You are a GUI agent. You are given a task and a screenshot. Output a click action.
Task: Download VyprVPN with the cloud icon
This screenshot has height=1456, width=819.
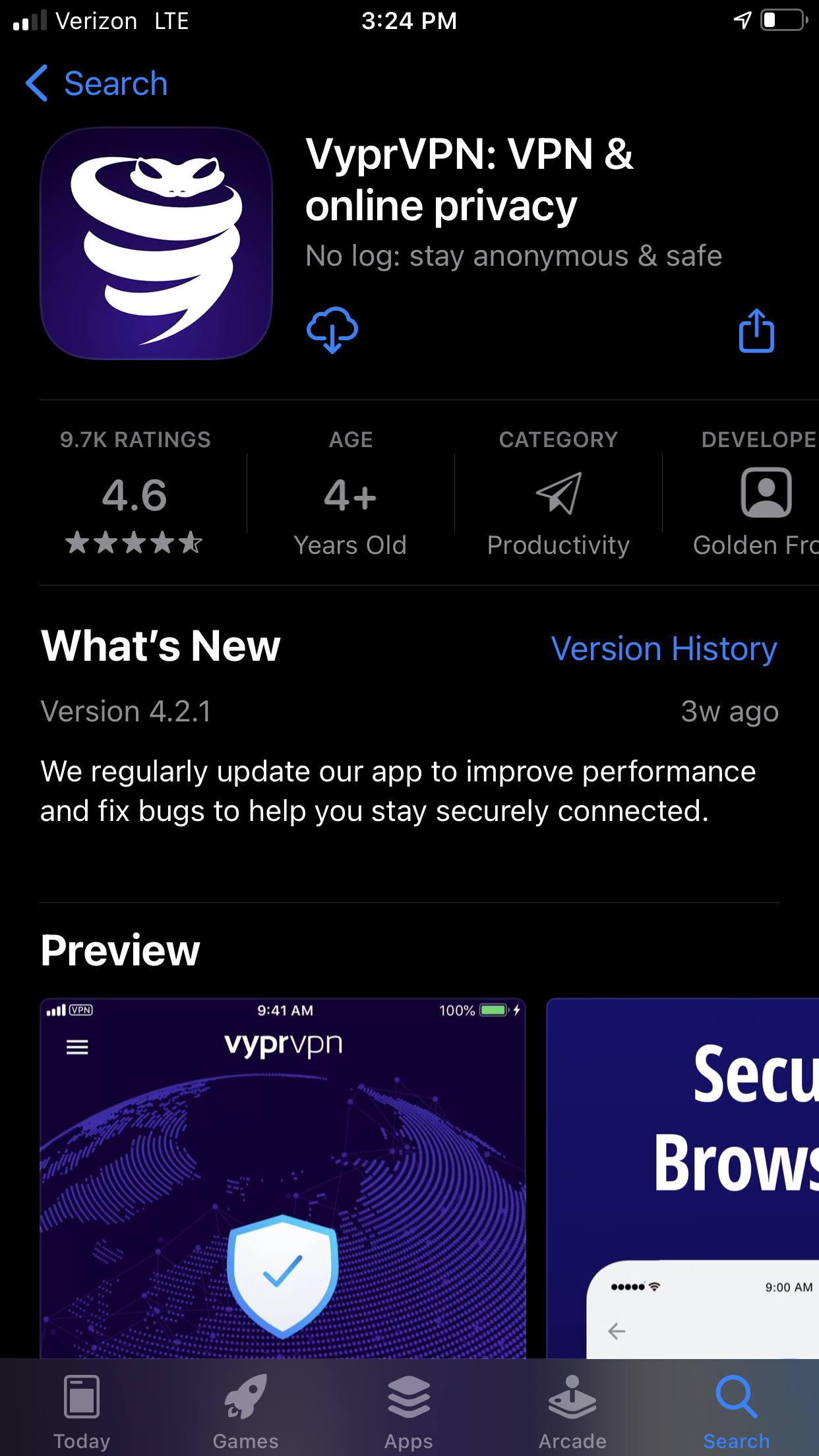[332, 330]
